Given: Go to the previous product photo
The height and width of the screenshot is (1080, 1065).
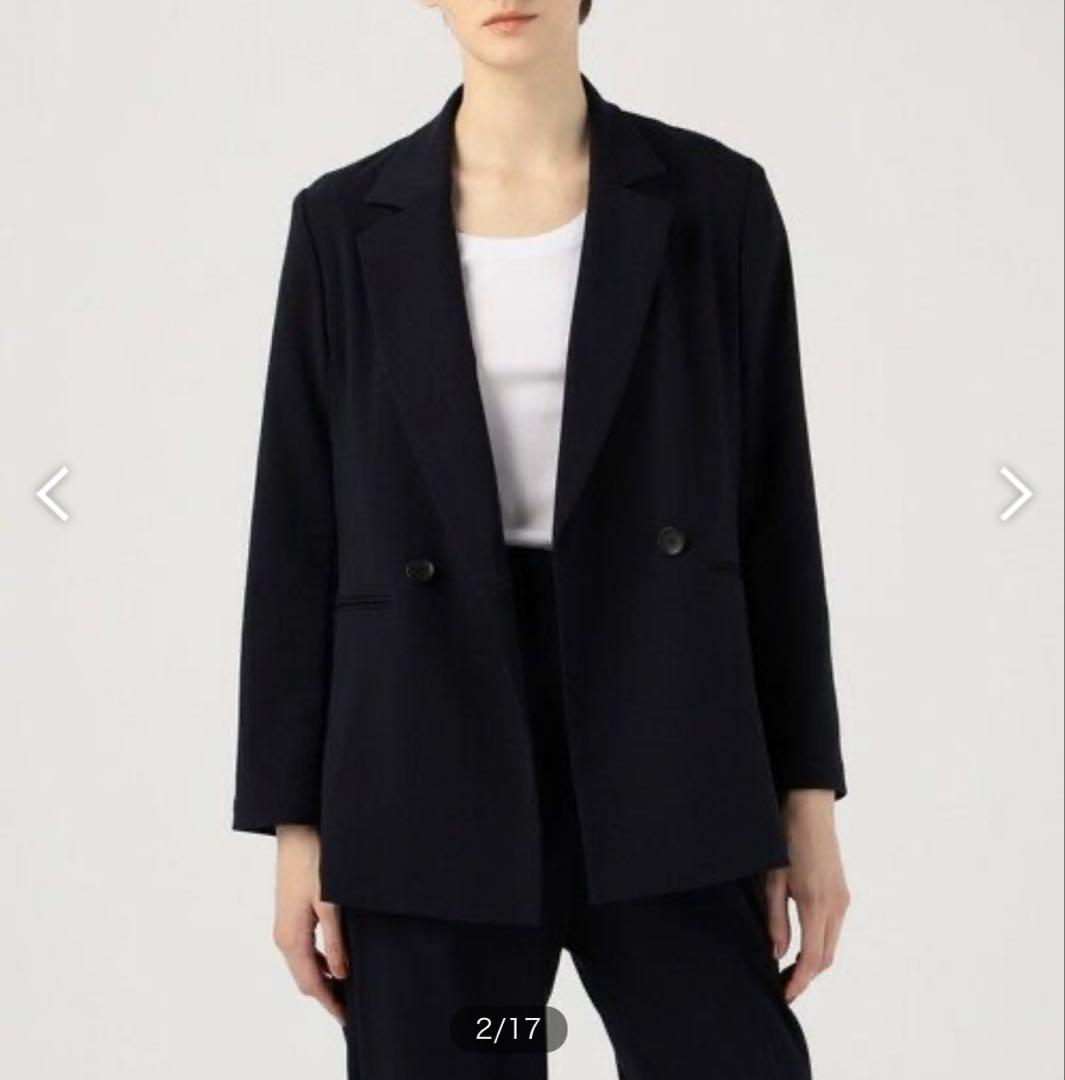Looking at the screenshot, I should pos(53,494).
